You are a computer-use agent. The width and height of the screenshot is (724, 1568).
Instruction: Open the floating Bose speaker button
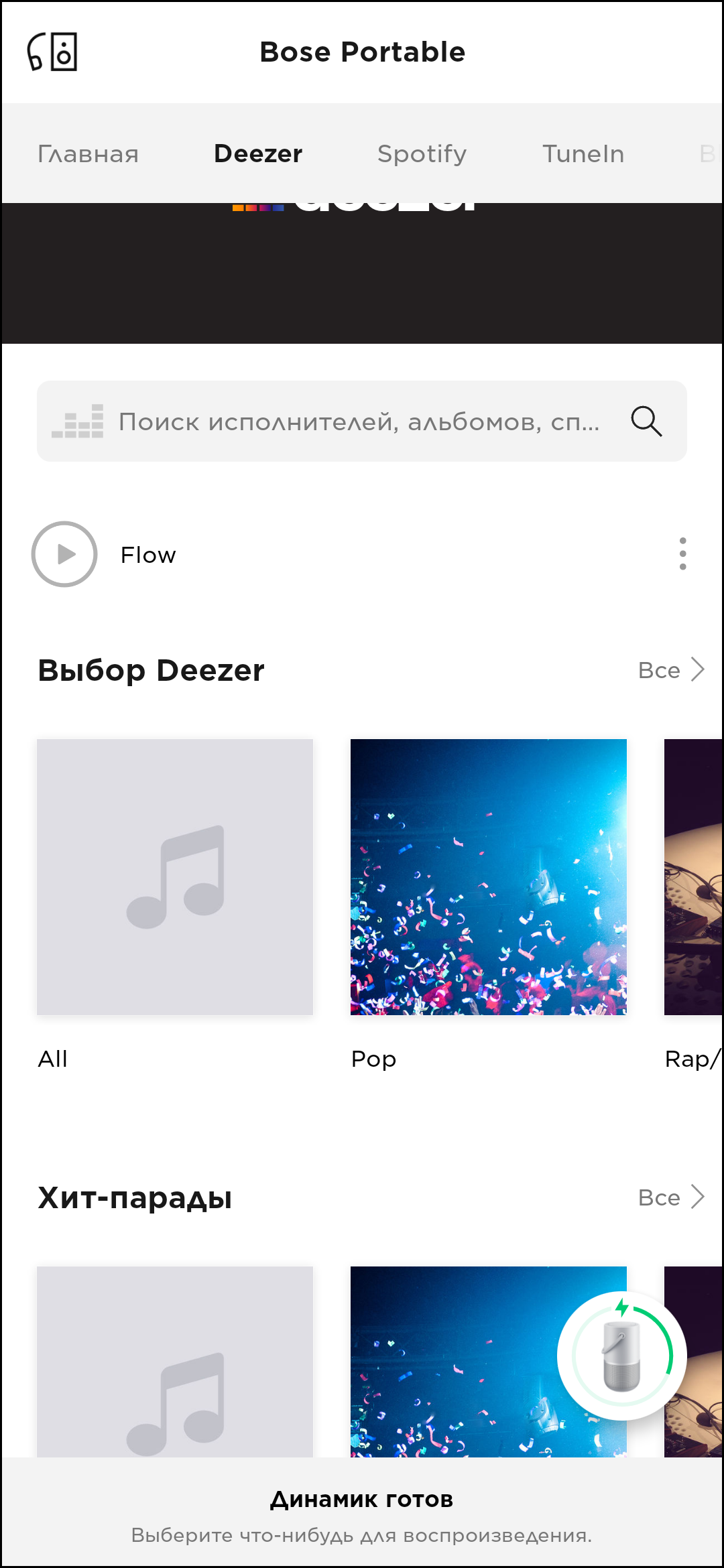[x=622, y=1356]
